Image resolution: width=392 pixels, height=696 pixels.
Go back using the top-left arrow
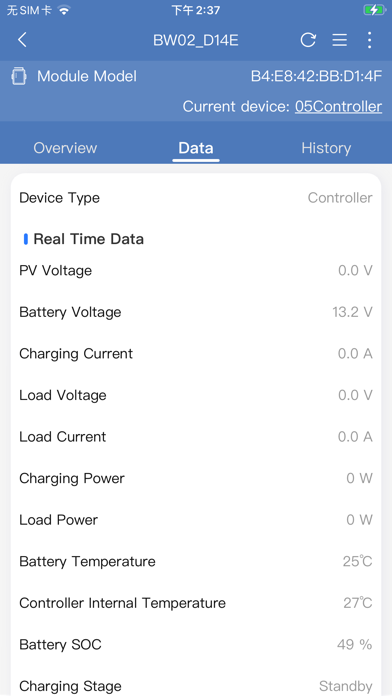pyautogui.click(x=22, y=40)
